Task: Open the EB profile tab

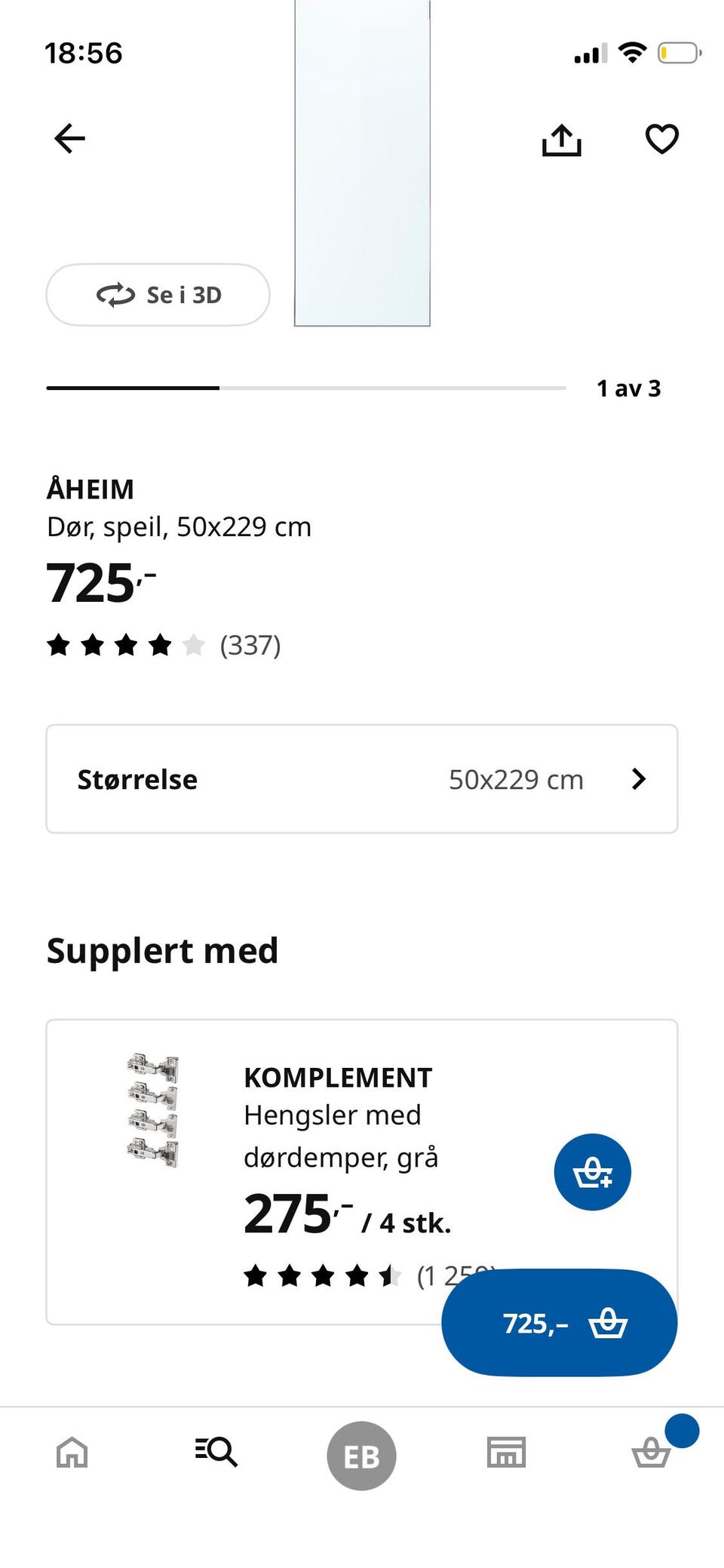Action: point(361,1456)
